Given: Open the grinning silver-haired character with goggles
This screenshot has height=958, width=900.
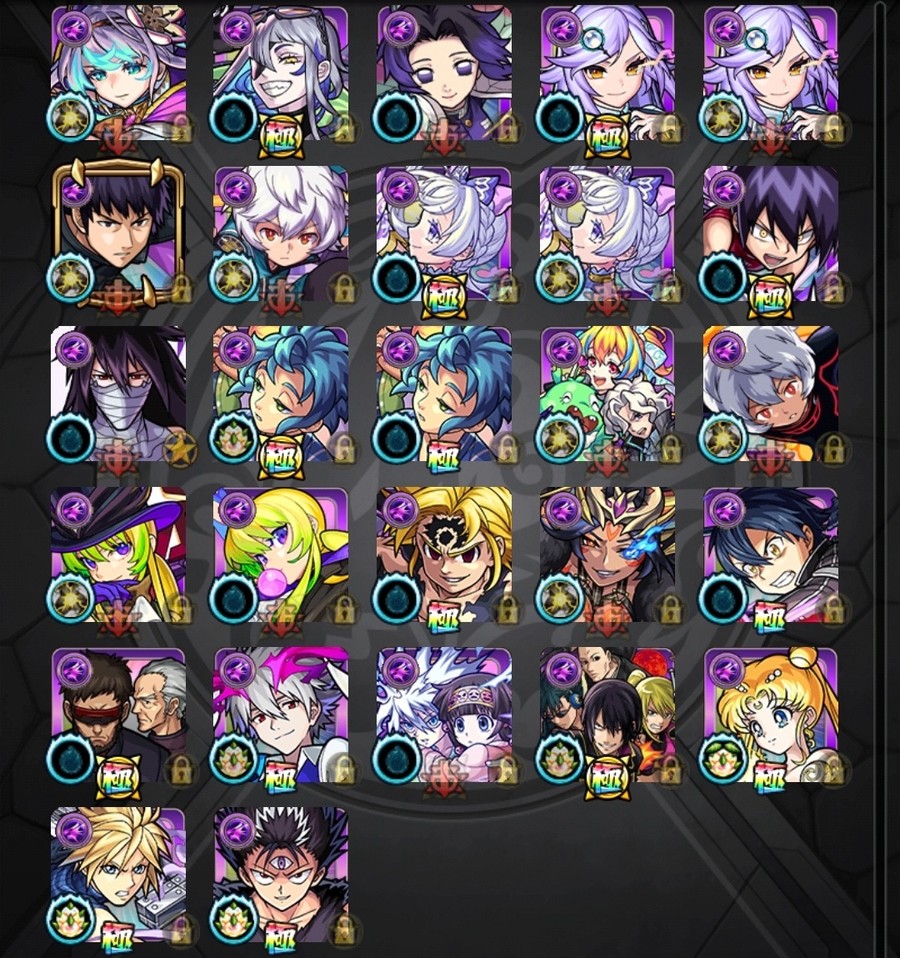Looking at the screenshot, I should coord(281,74).
